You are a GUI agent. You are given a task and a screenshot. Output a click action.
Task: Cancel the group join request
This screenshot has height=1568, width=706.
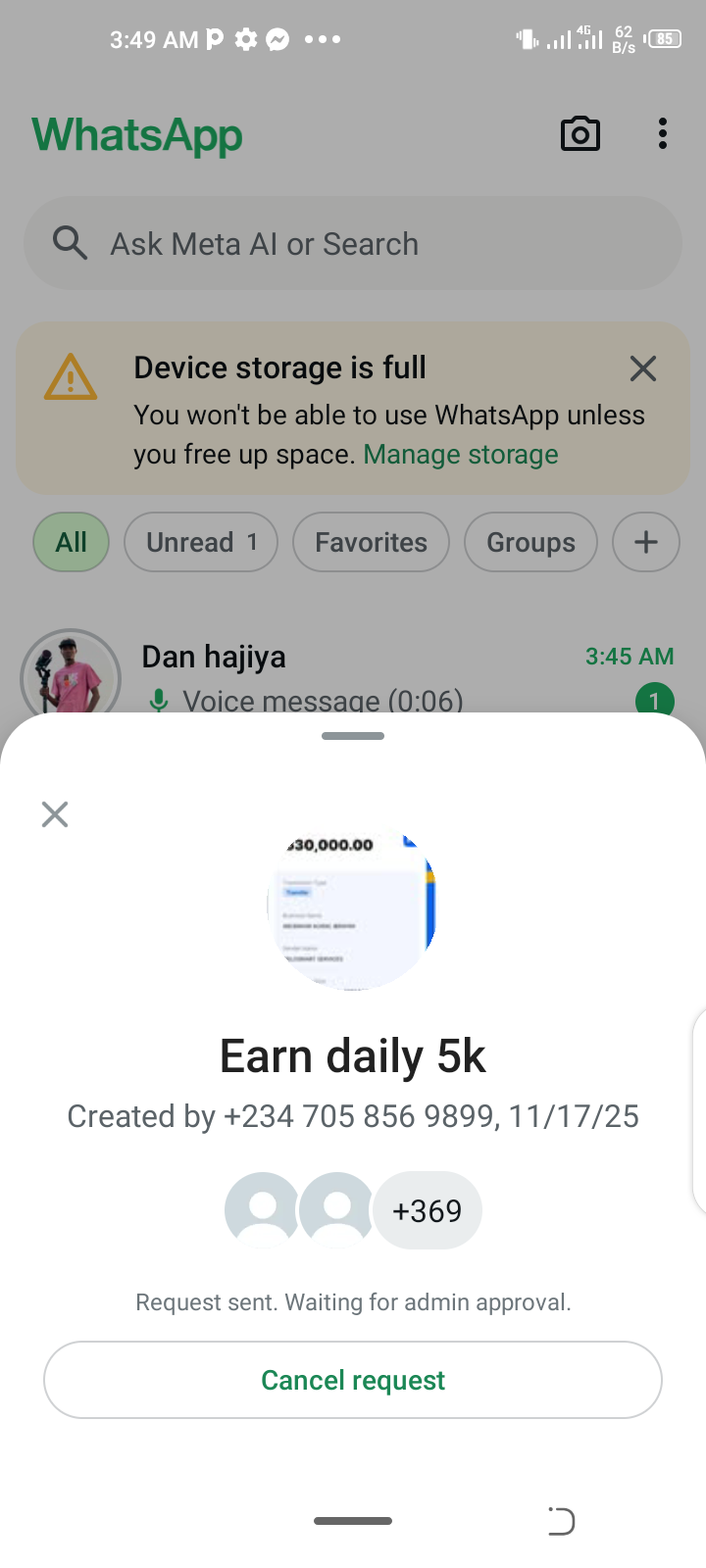(x=353, y=1380)
